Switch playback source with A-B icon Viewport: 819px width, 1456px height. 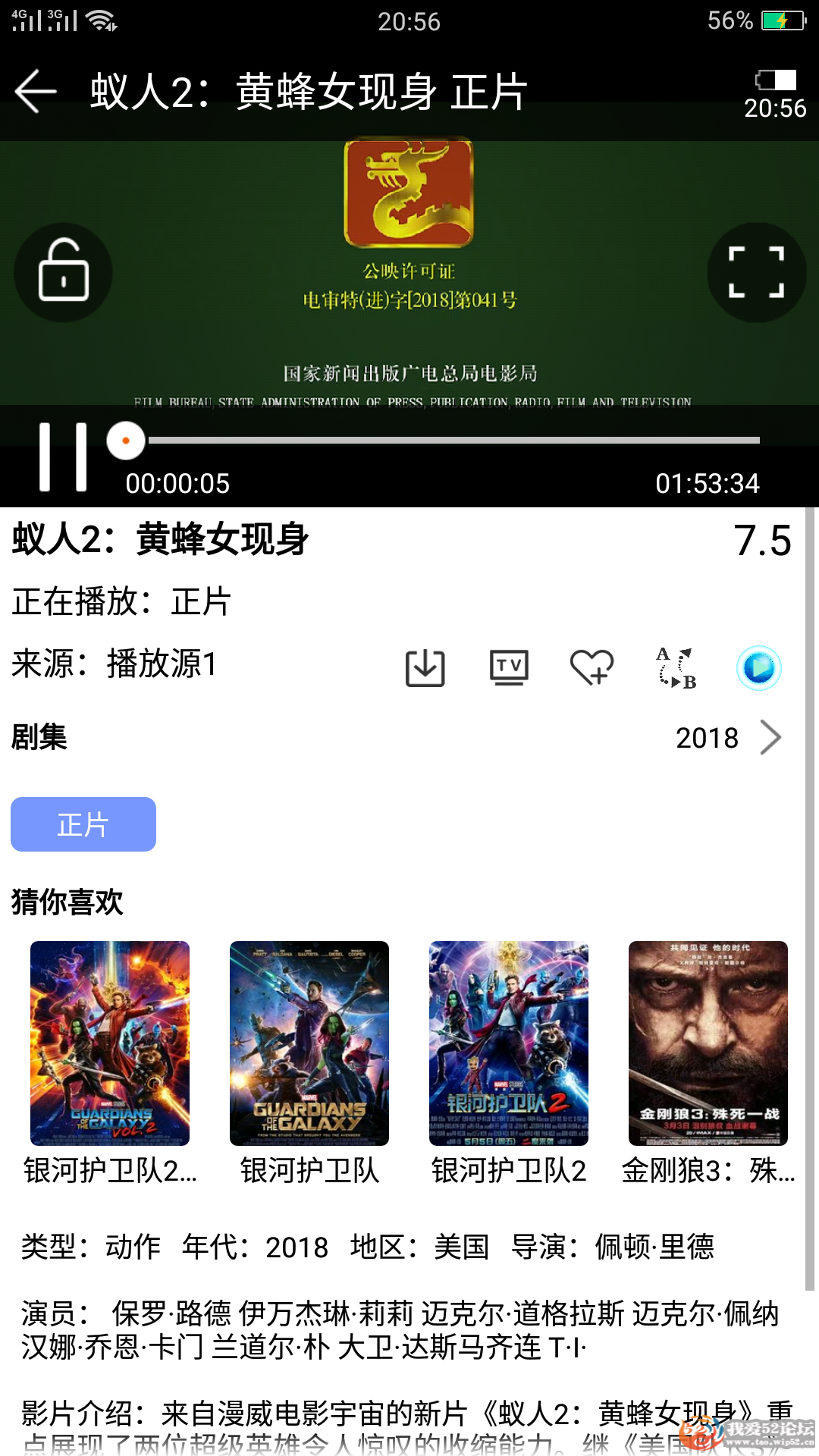[x=676, y=668]
